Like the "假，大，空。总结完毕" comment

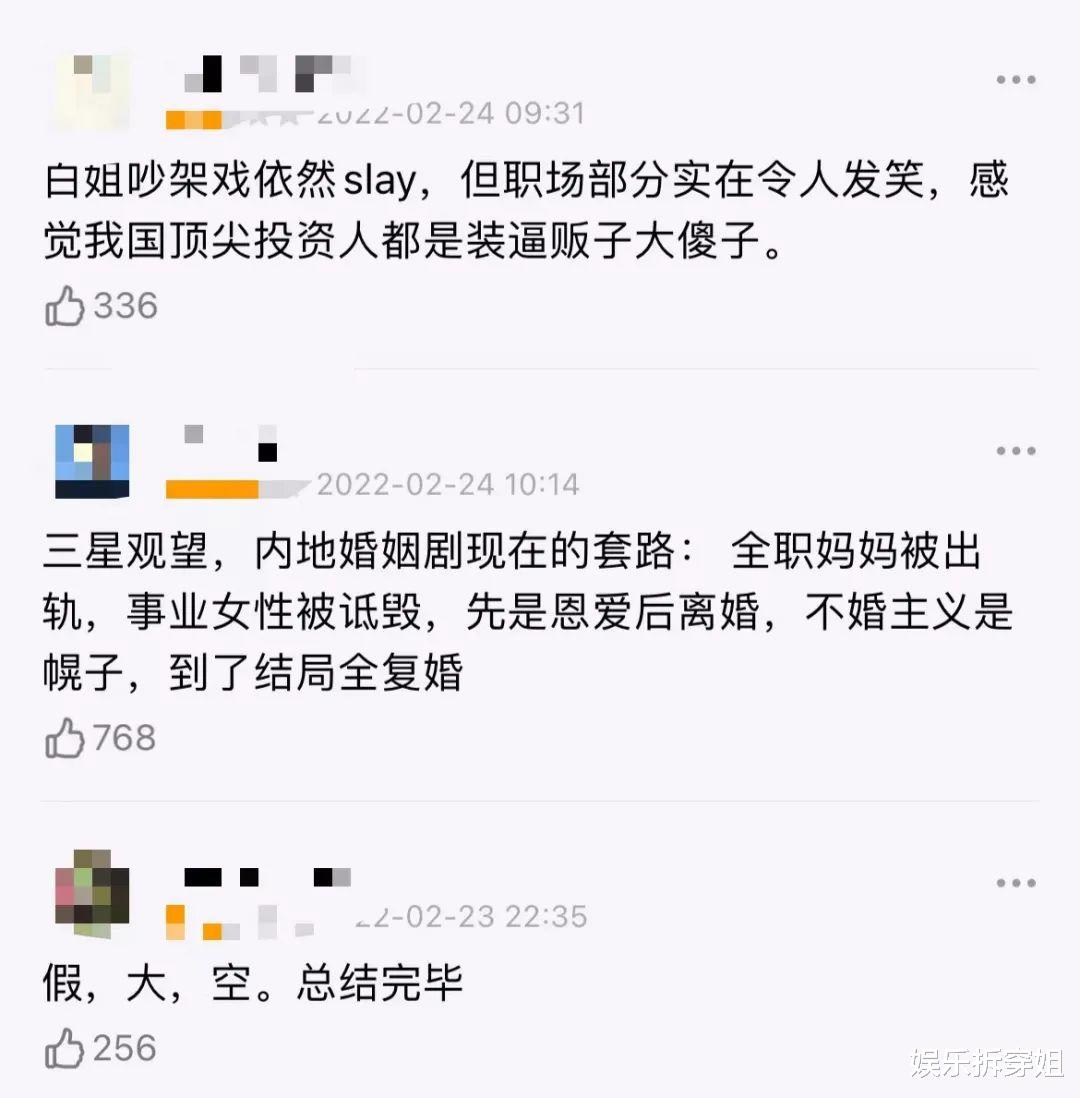click(67, 1047)
